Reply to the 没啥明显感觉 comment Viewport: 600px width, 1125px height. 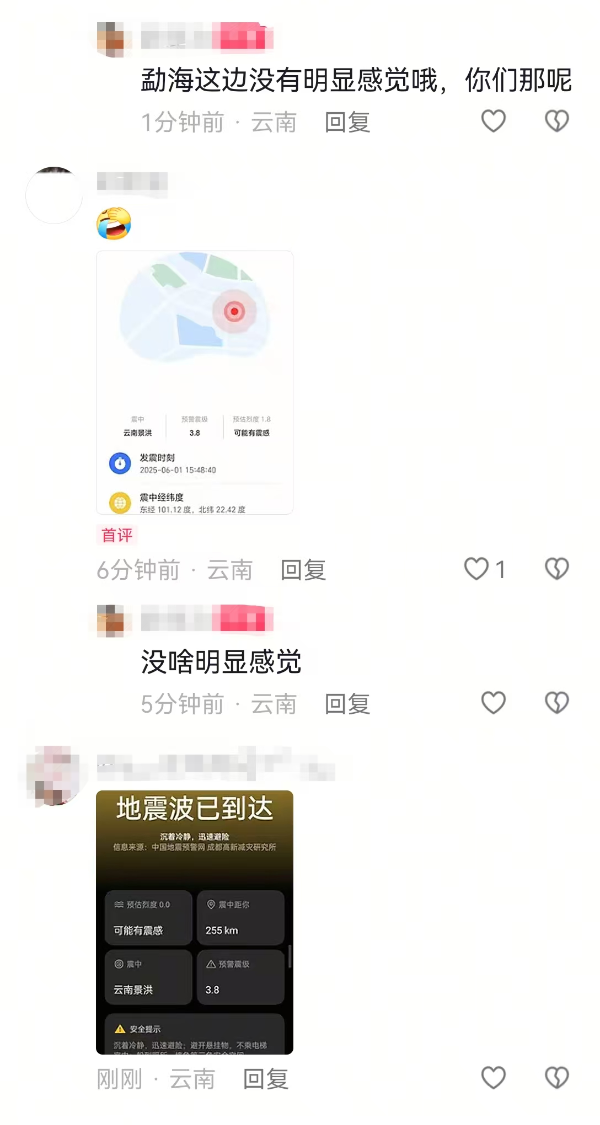(x=347, y=704)
